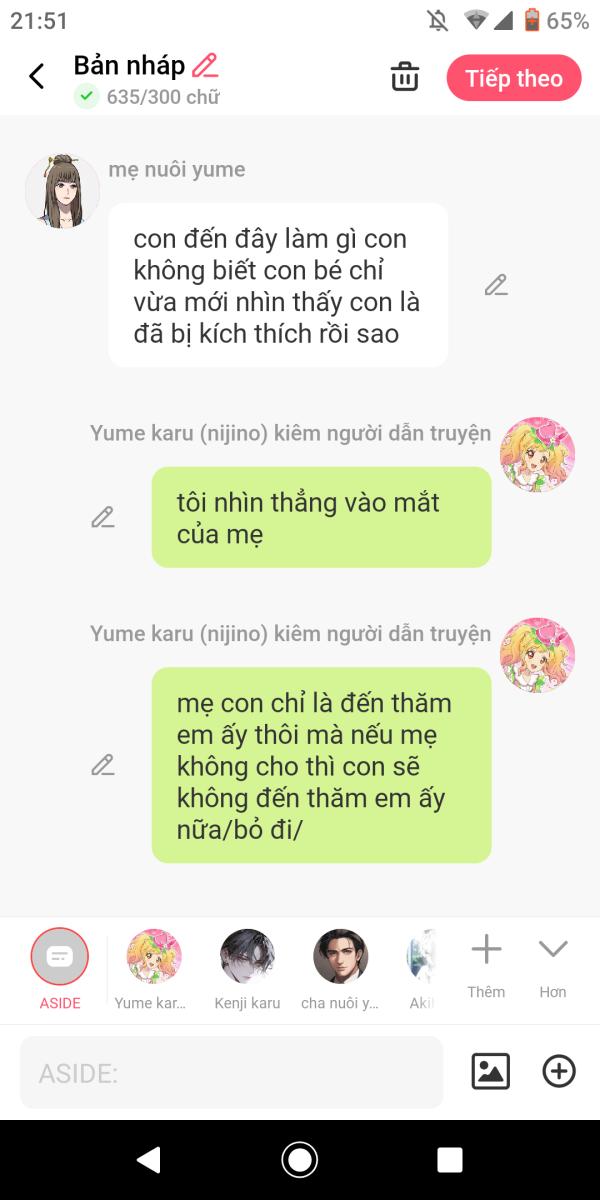Select the ASIDE narrator option
Image resolution: width=600 pixels, height=1200 pixels.
pos(60,969)
